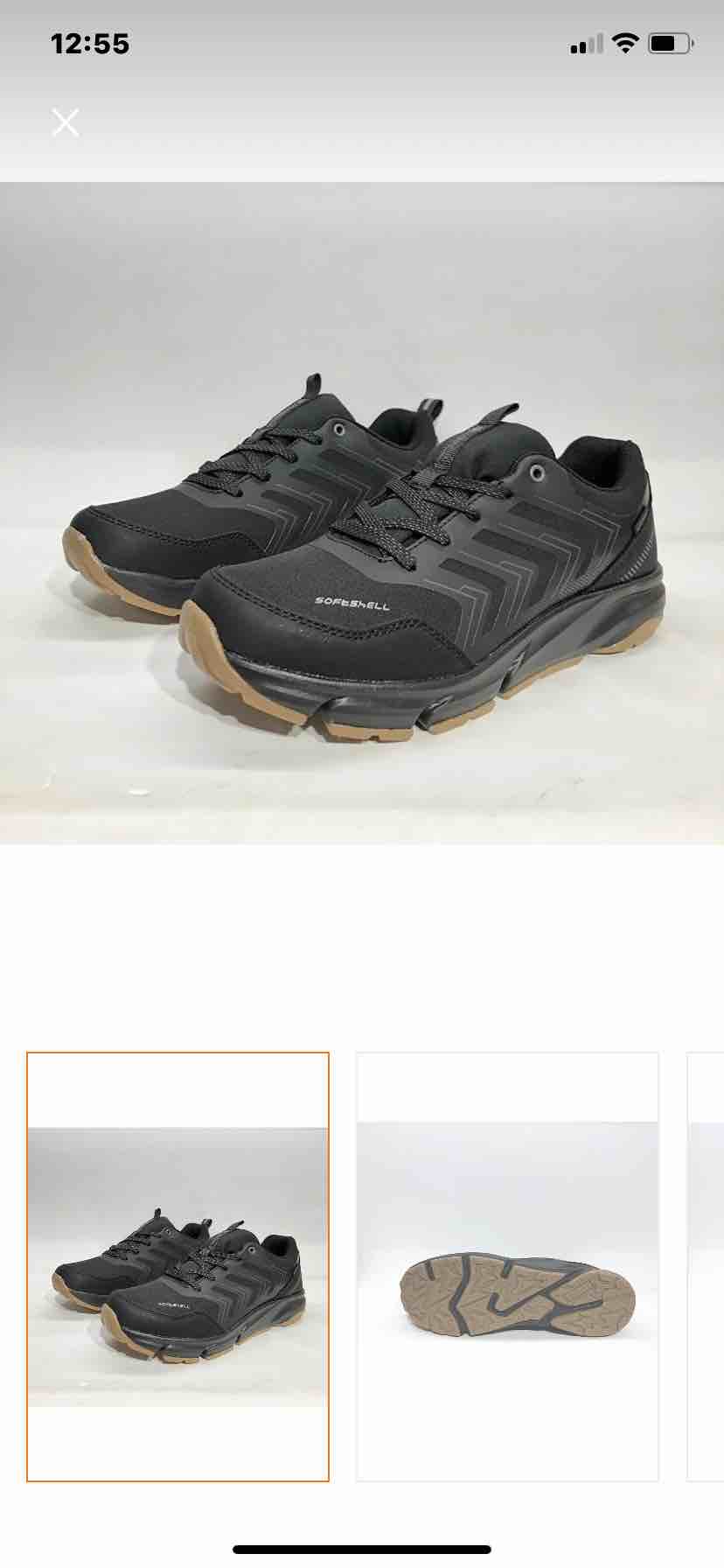Screen dimensions: 724x1568
Task: Close the image viewer
Action: point(66,122)
